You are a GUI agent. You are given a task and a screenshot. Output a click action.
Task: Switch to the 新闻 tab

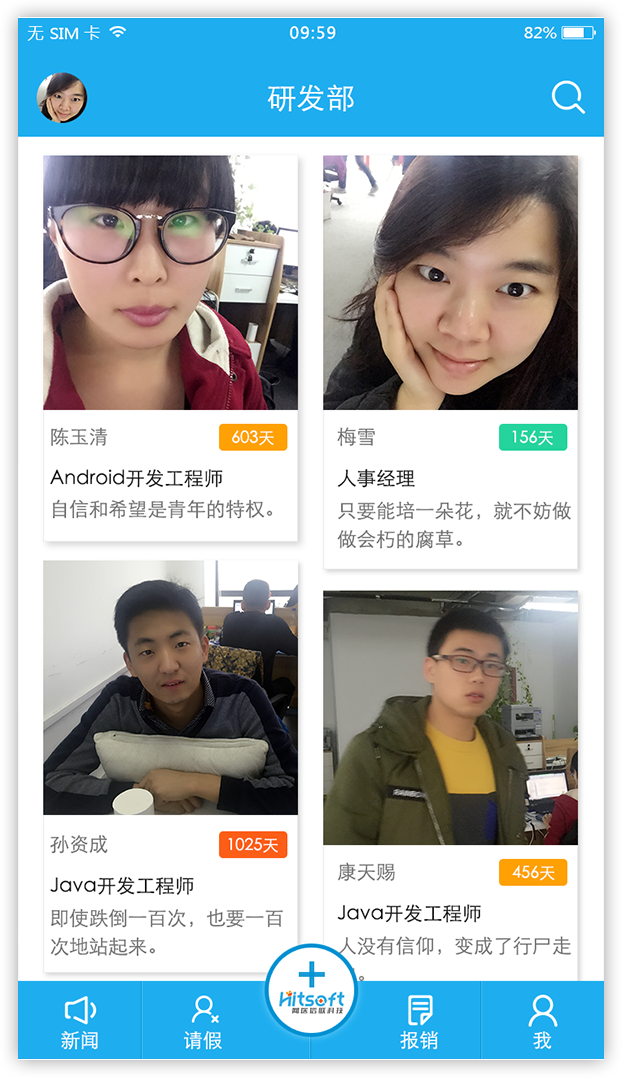(x=80, y=1021)
